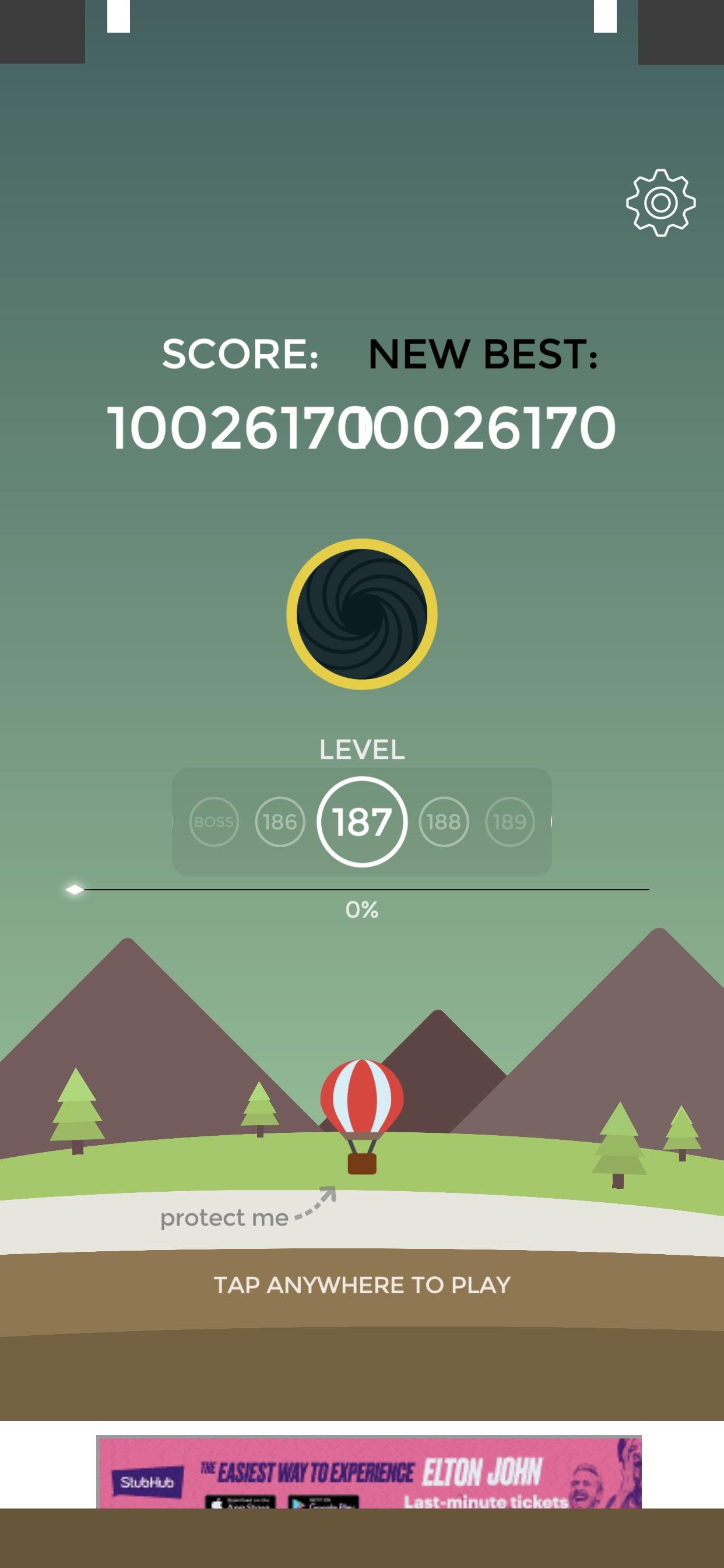Select the BOSS level circle

coord(213,822)
